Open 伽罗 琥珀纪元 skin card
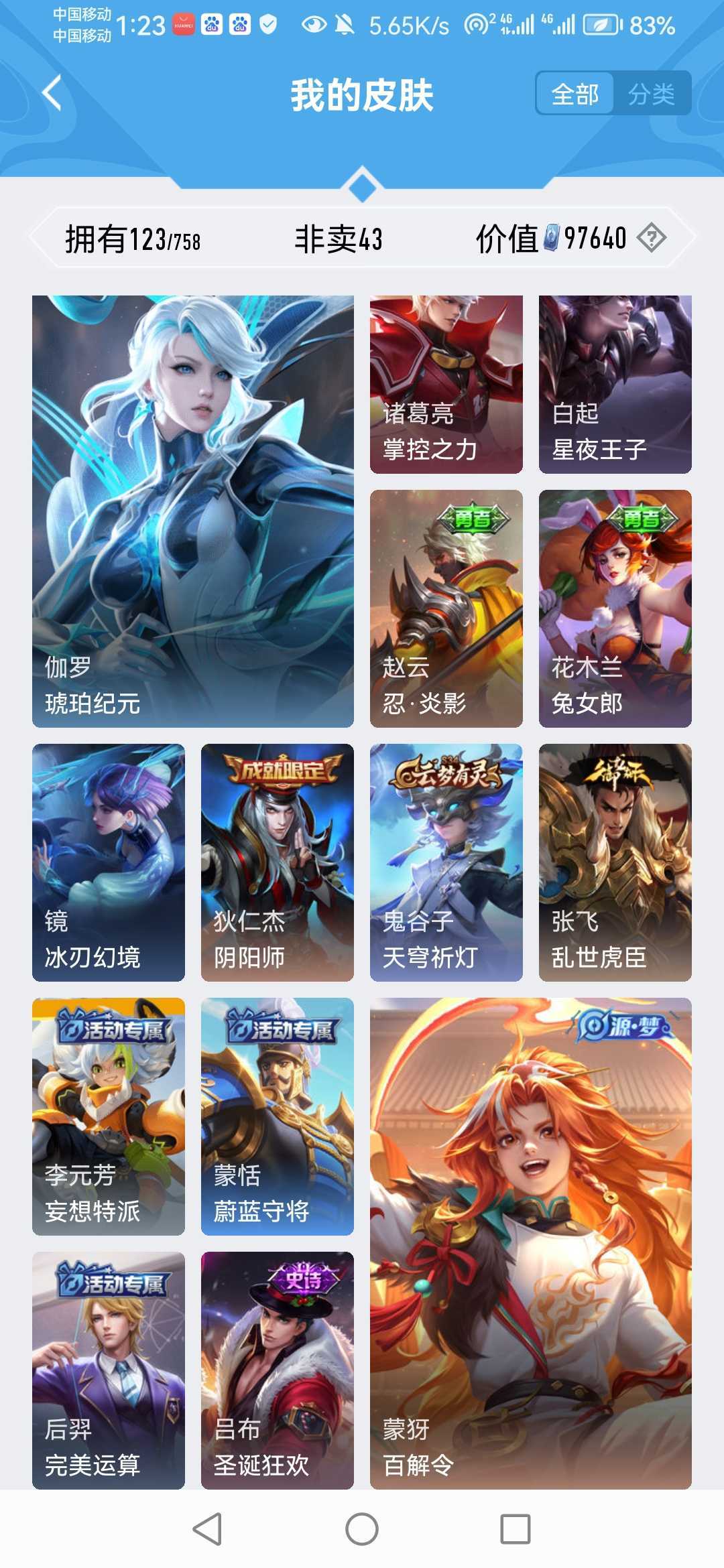The width and height of the screenshot is (724, 1568). coord(192,511)
